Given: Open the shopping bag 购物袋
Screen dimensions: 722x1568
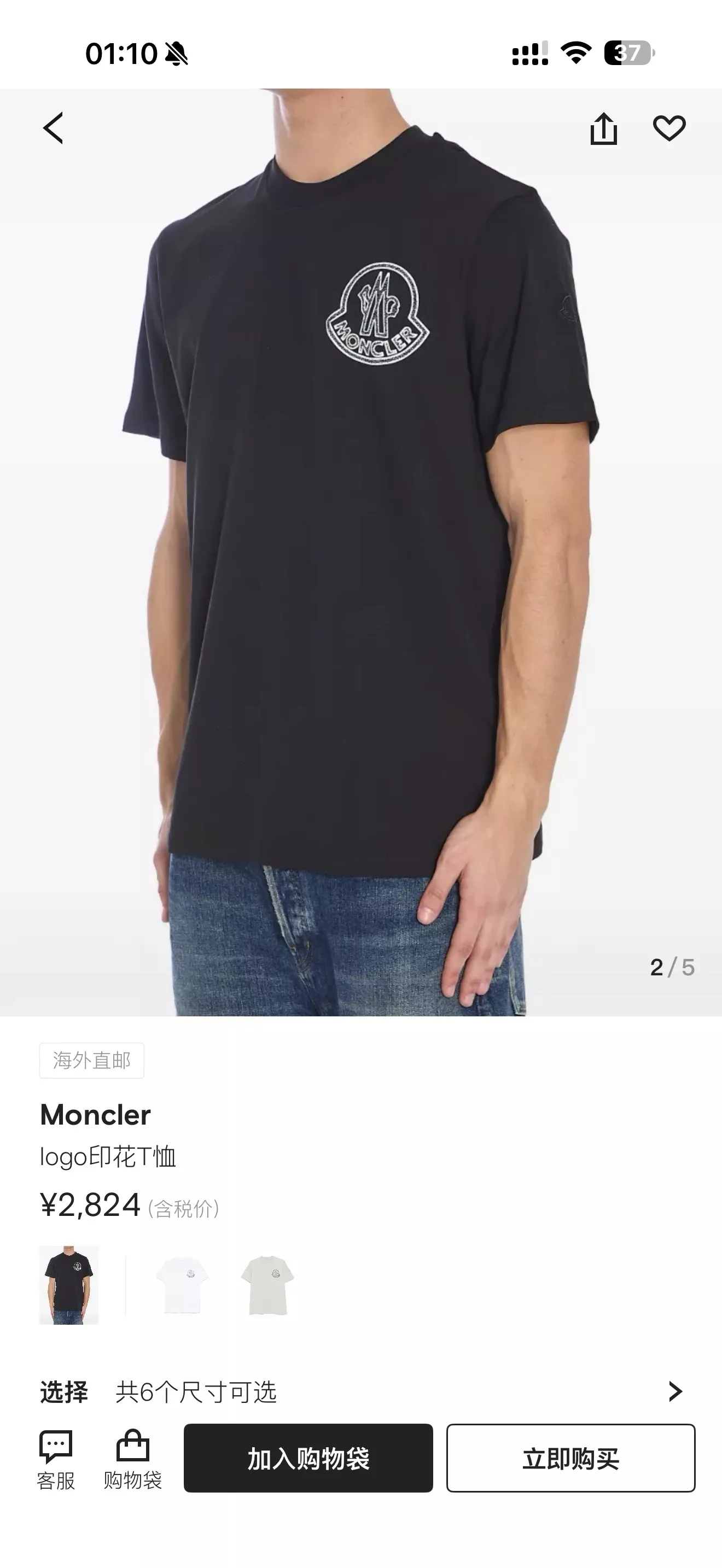Looking at the screenshot, I should pyautogui.click(x=133, y=1460).
